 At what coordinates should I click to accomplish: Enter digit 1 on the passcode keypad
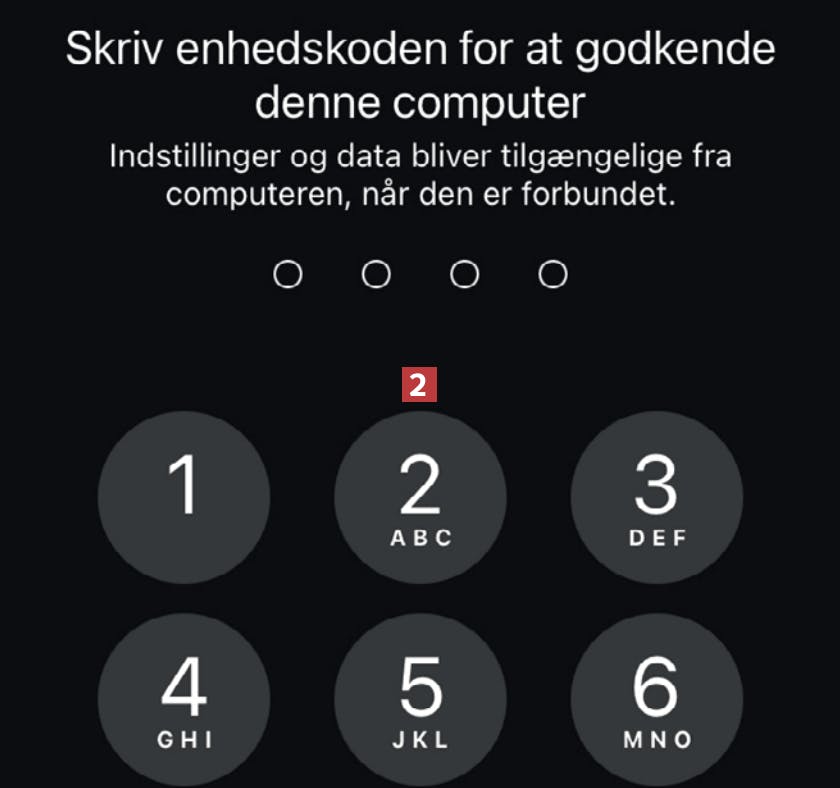point(184,497)
